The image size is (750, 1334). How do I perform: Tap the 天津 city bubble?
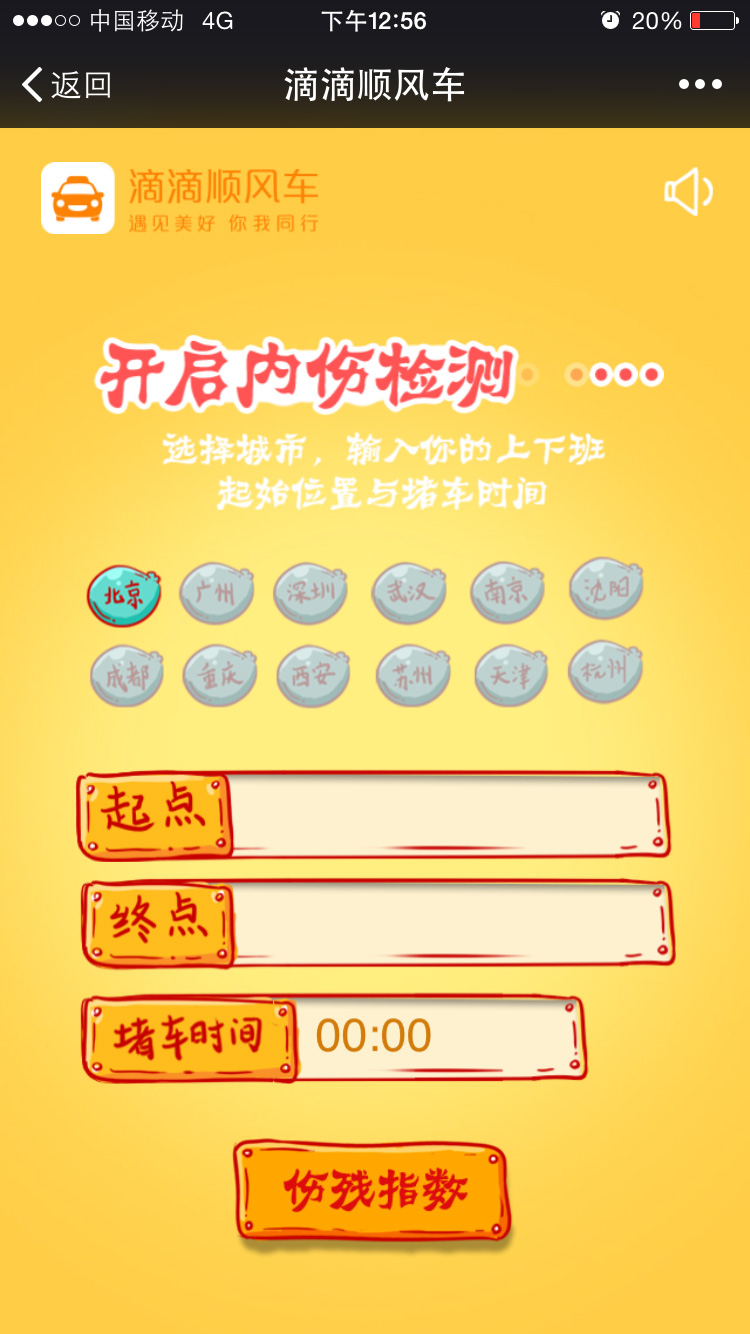tap(510, 674)
